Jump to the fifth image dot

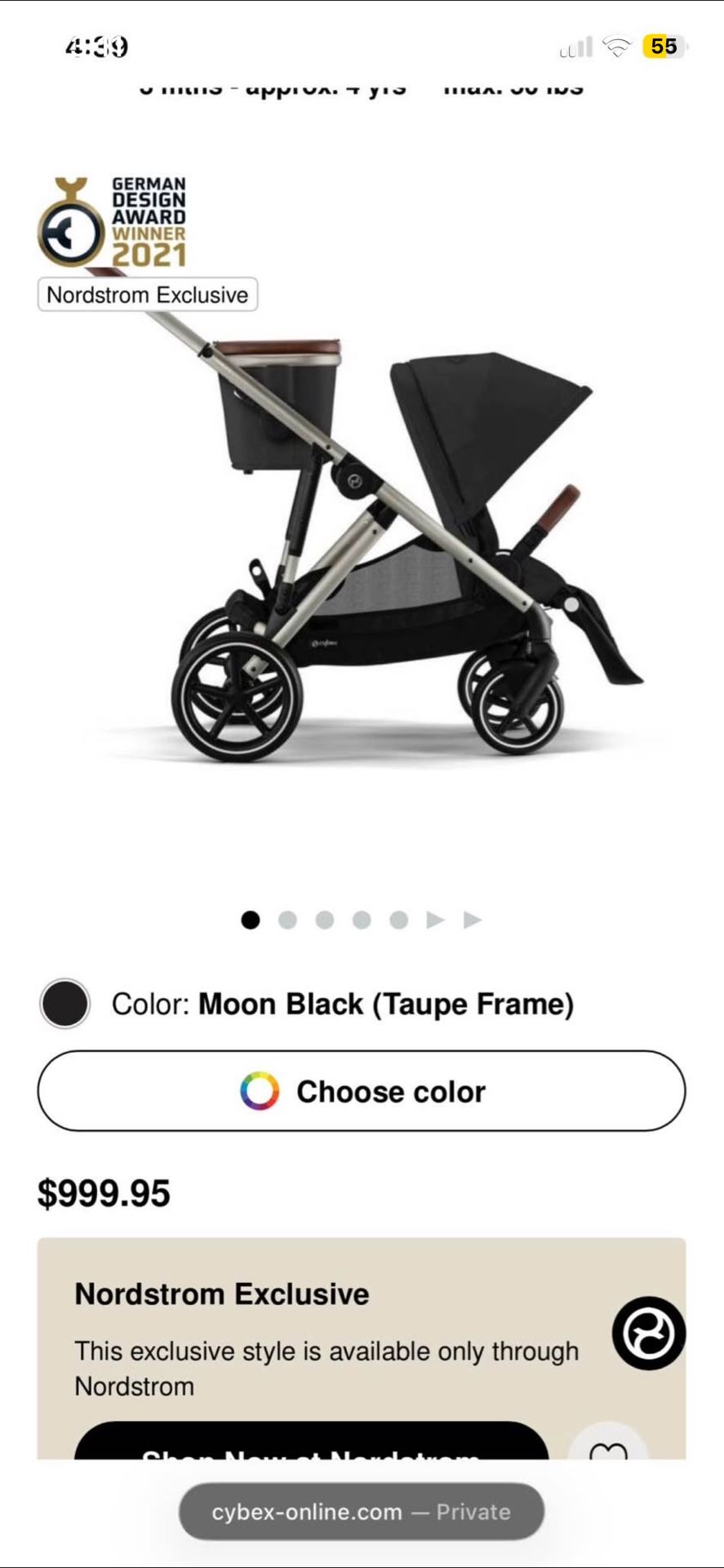tap(398, 920)
